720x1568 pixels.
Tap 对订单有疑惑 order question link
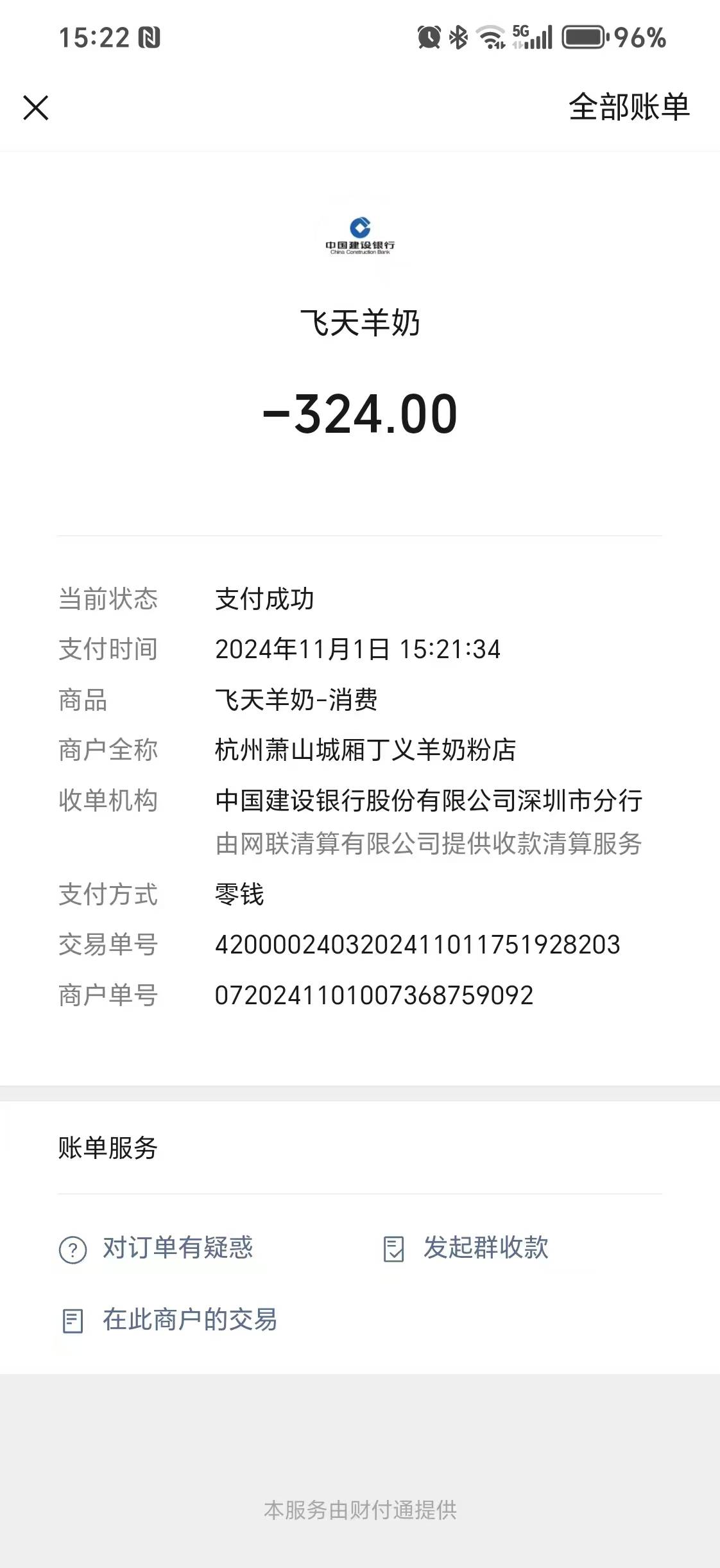pyautogui.click(x=177, y=1248)
